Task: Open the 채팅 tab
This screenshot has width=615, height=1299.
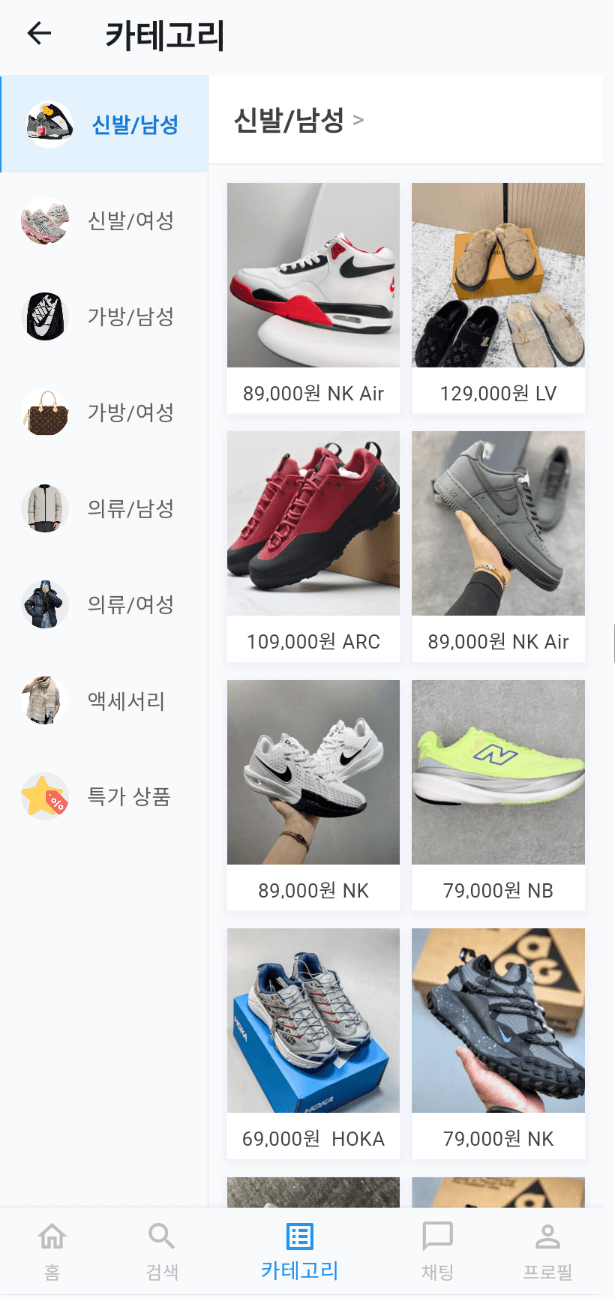Action: point(437,1251)
